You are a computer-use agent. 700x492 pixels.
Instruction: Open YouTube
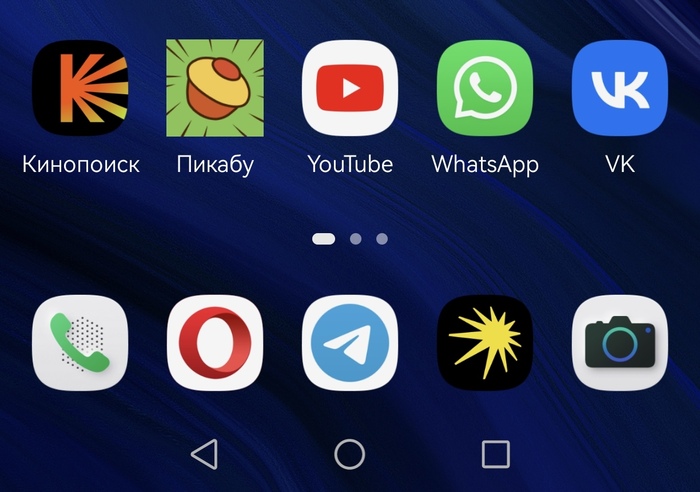350,88
